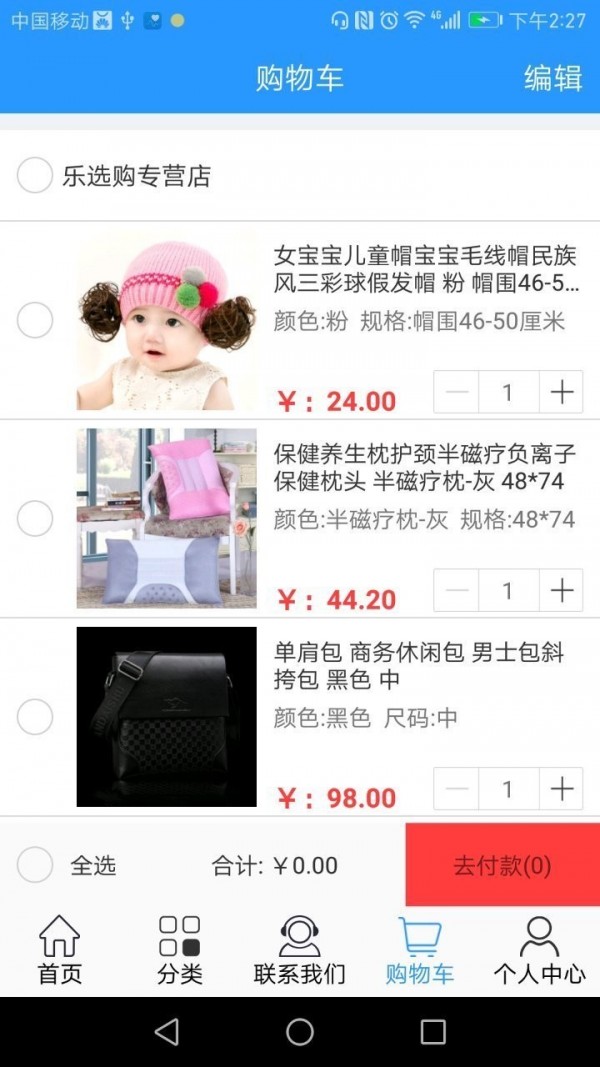Increase quantity of the ¥44.20 pillow
The height and width of the screenshot is (1067, 600).
(561, 590)
